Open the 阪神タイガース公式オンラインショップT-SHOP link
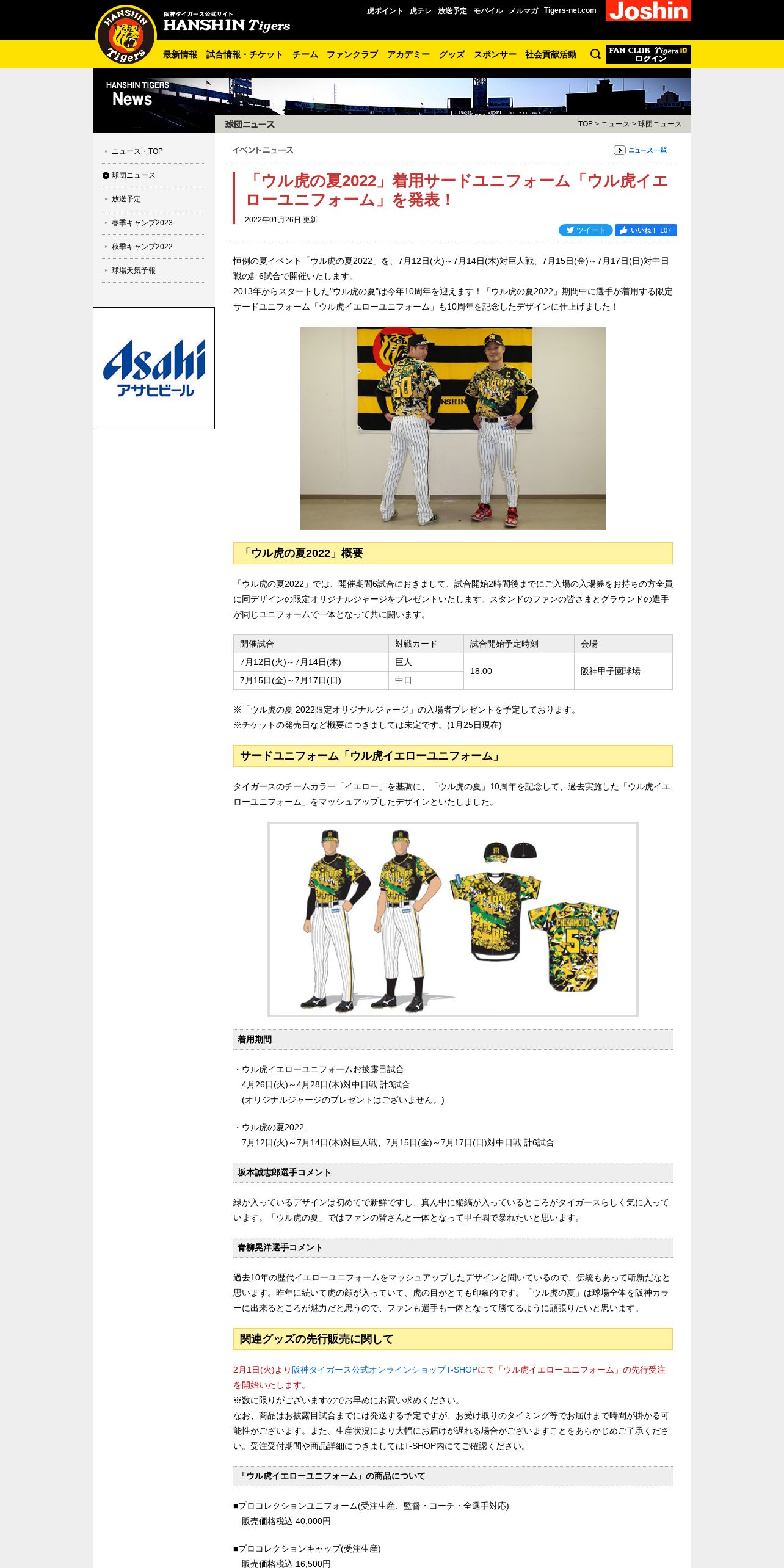 (385, 1370)
